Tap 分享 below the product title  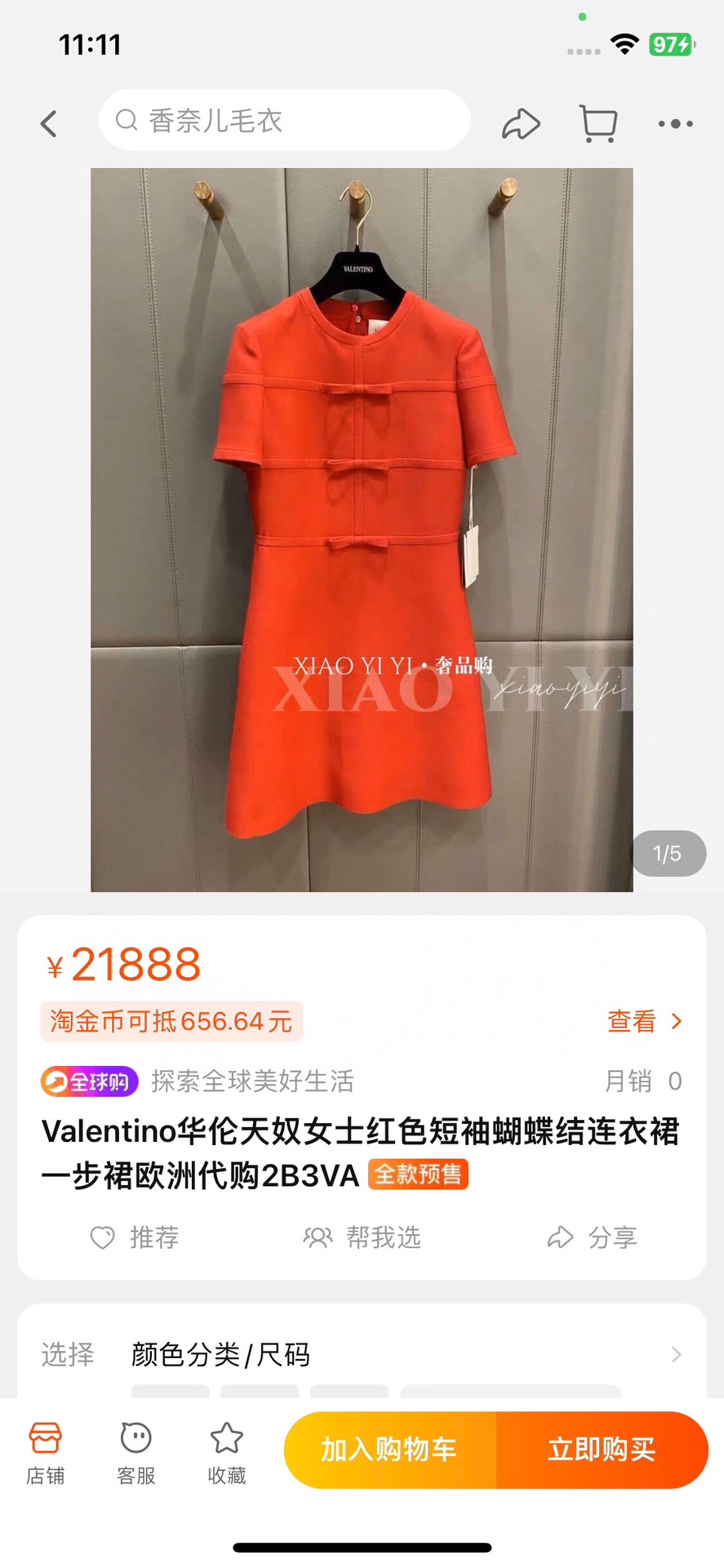593,1237
